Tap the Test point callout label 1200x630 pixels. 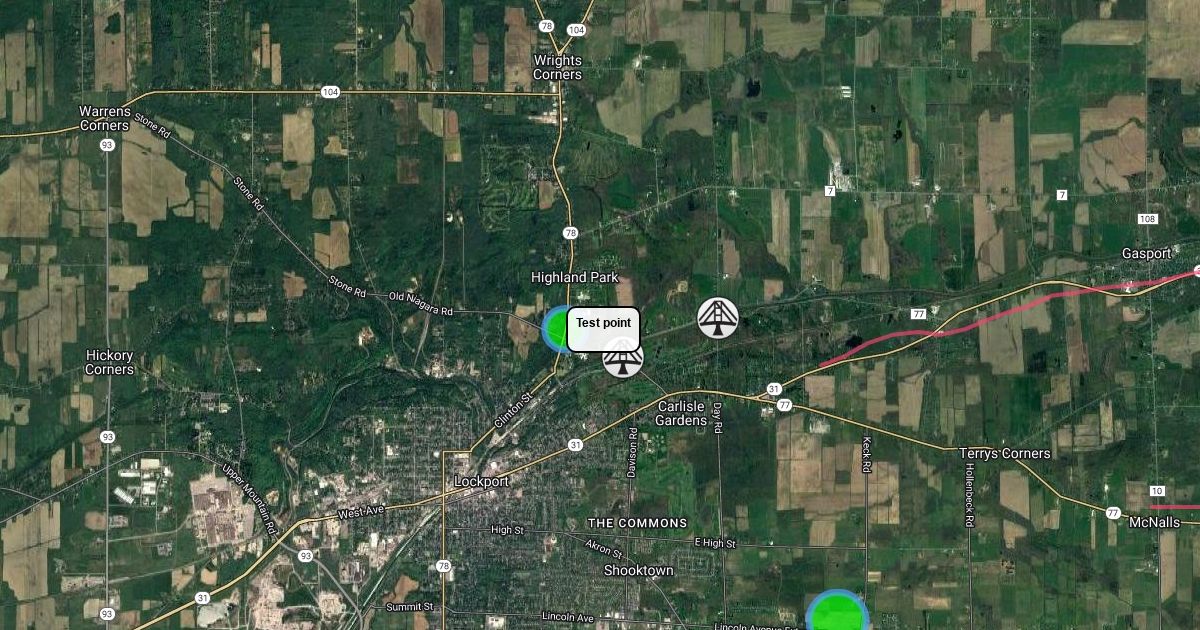(603, 323)
